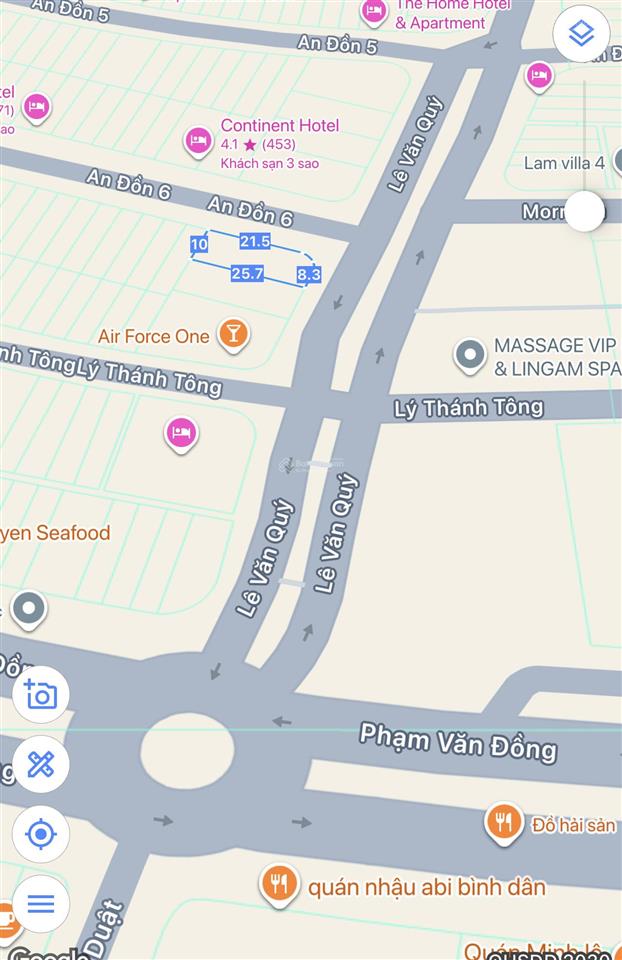Open the camera add-photo button
622x960 pixels.
[41, 694]
